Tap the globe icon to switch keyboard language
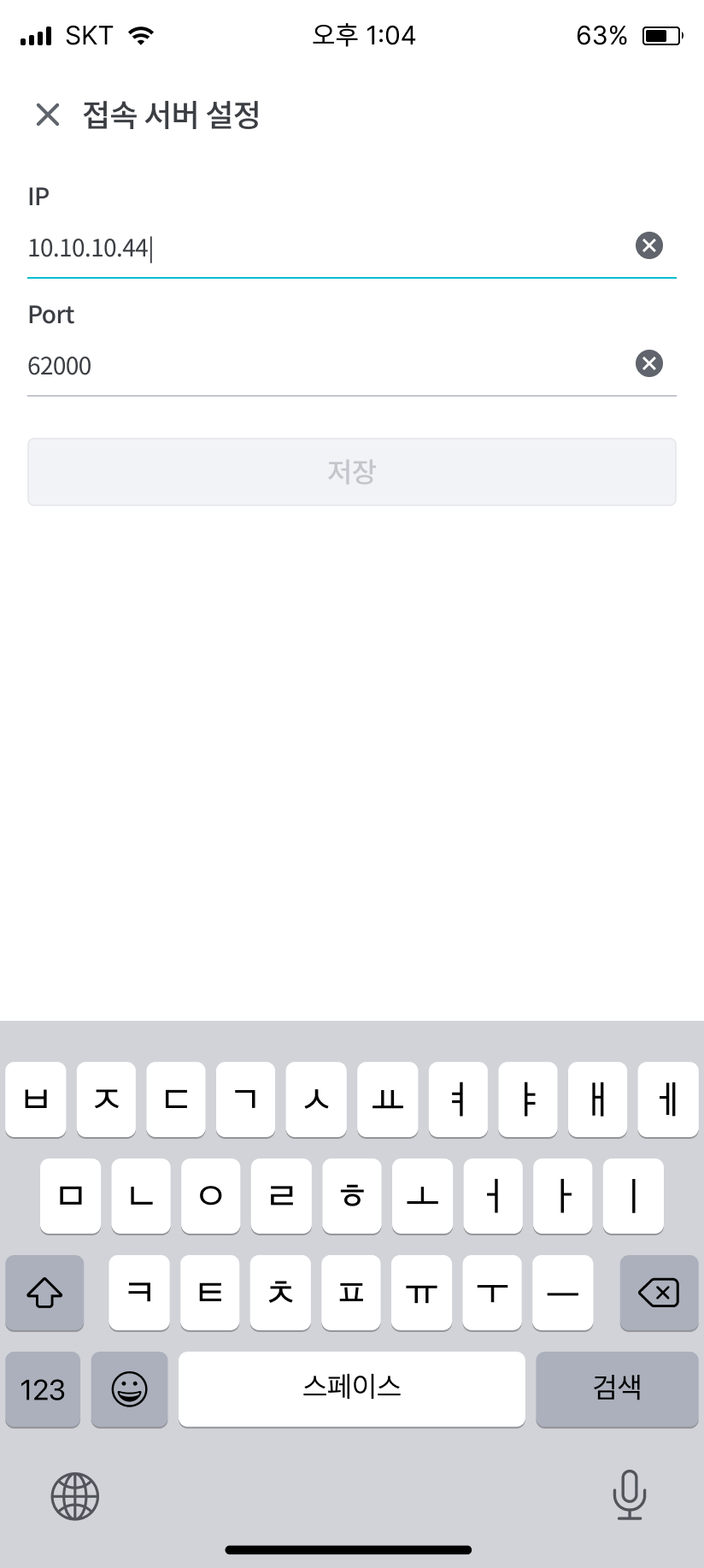 [x=74, y=1497]
